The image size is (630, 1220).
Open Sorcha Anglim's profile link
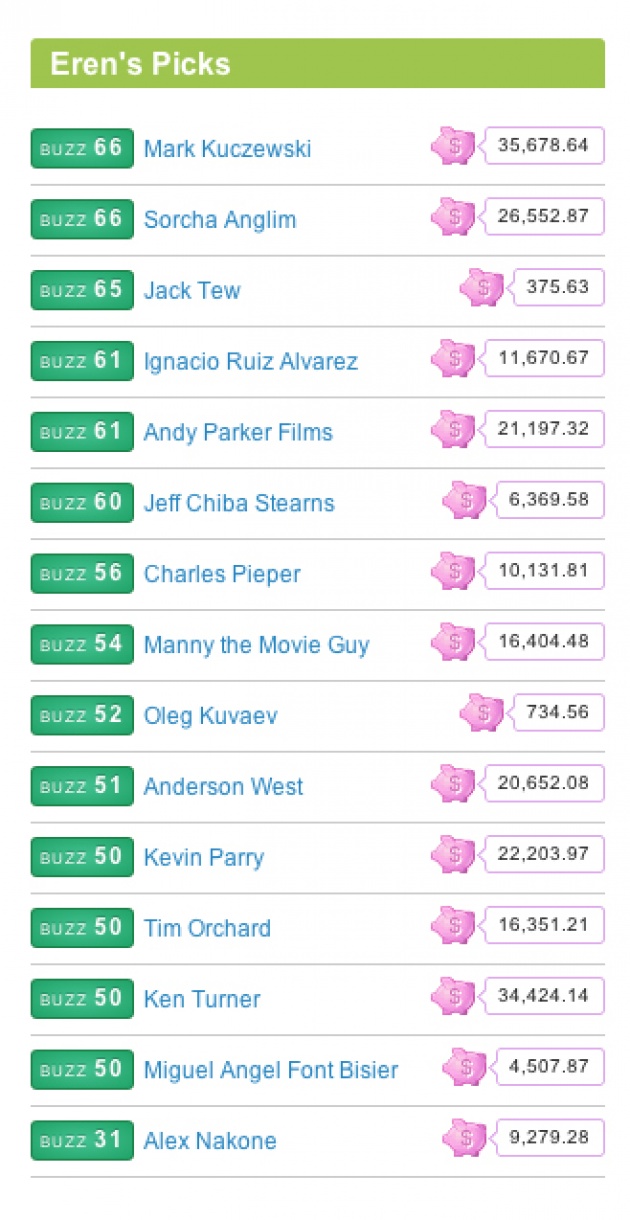220,220
